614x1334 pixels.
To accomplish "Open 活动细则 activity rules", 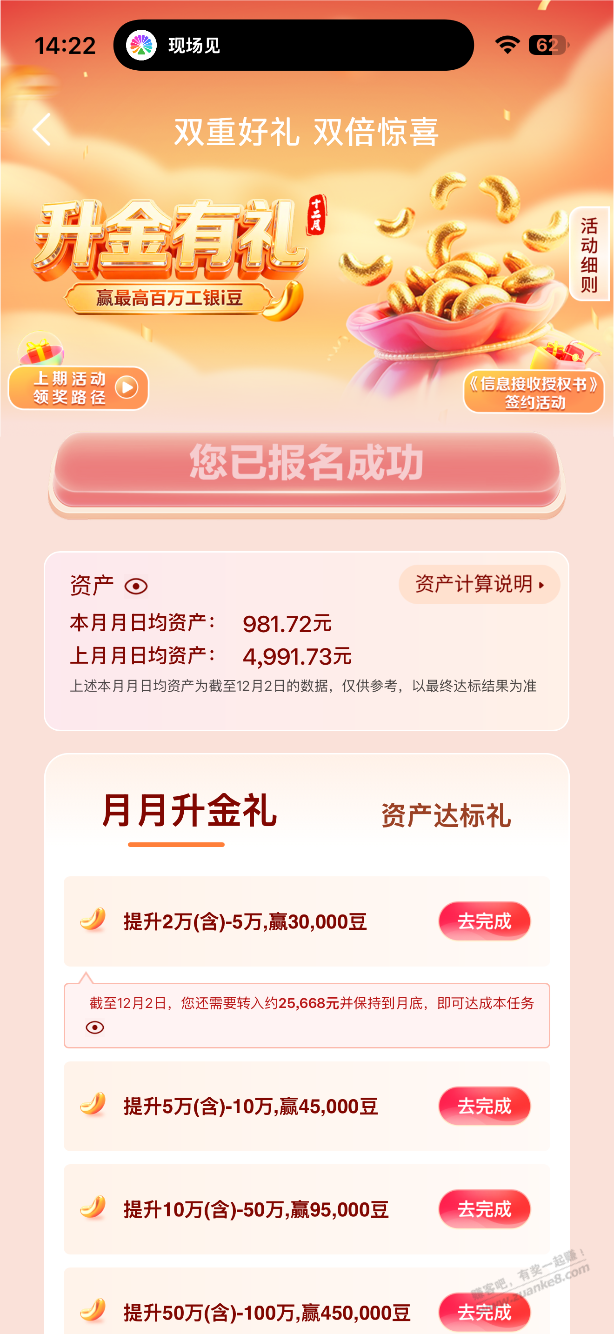I will (588, 254).
